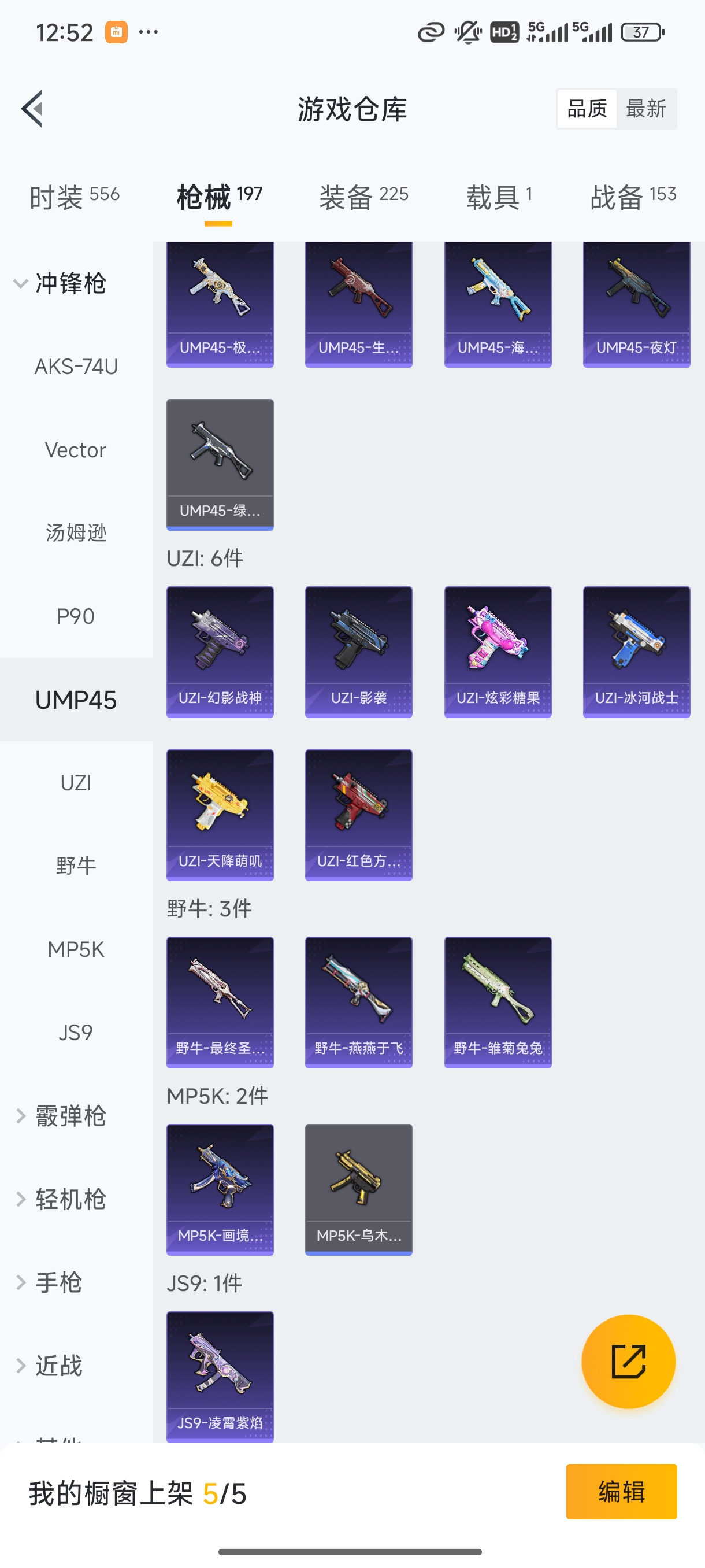
Task: Tap the orange share floating button
Action: pyautogui.click(x=628, y=1361)
